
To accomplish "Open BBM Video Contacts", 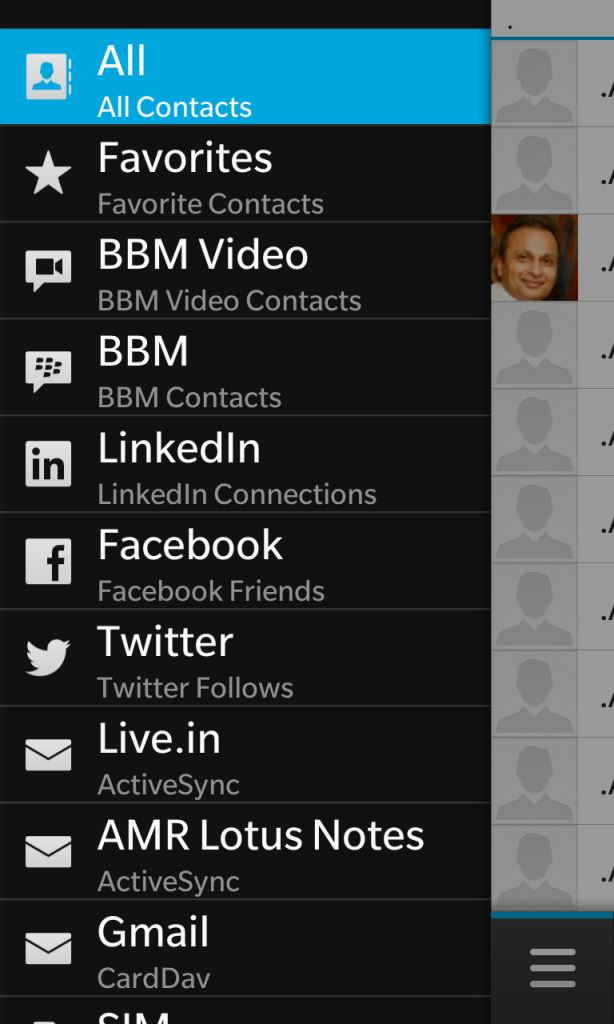I will click(245, 271).
